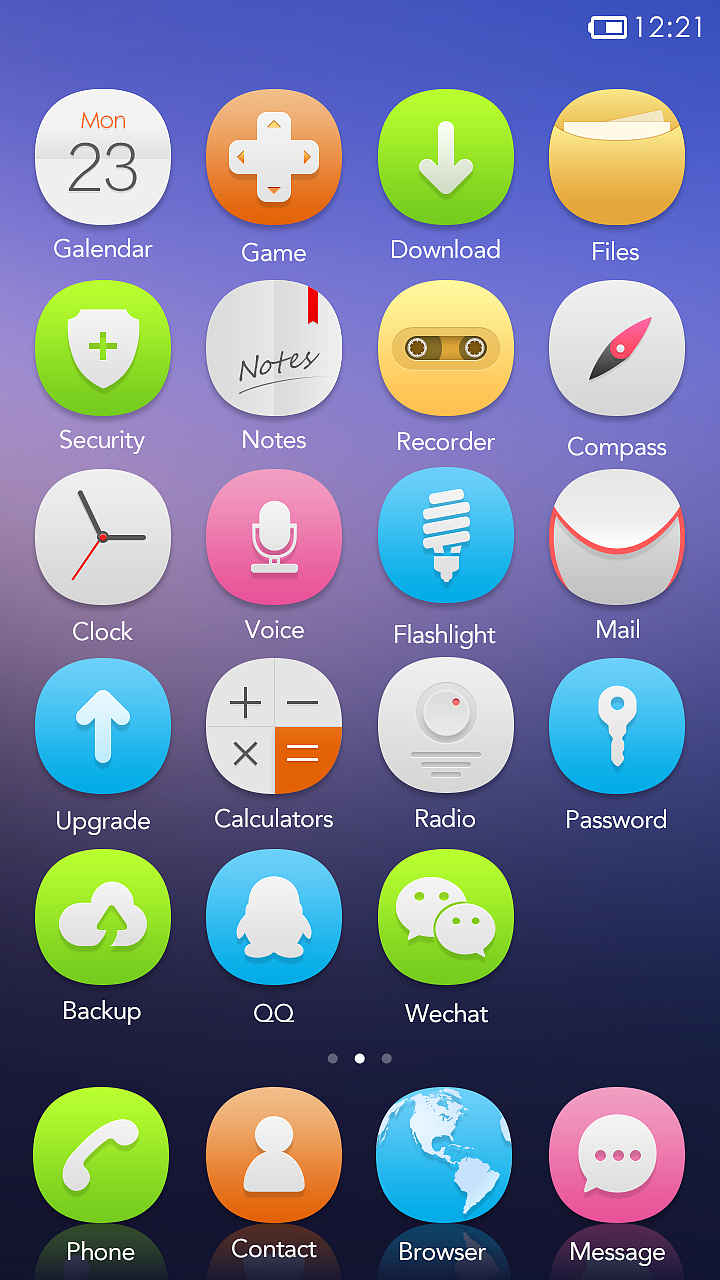Open the Galendar app showing Mon 23
This screenshot has width=720, height=1280.
tap(103, 157)
